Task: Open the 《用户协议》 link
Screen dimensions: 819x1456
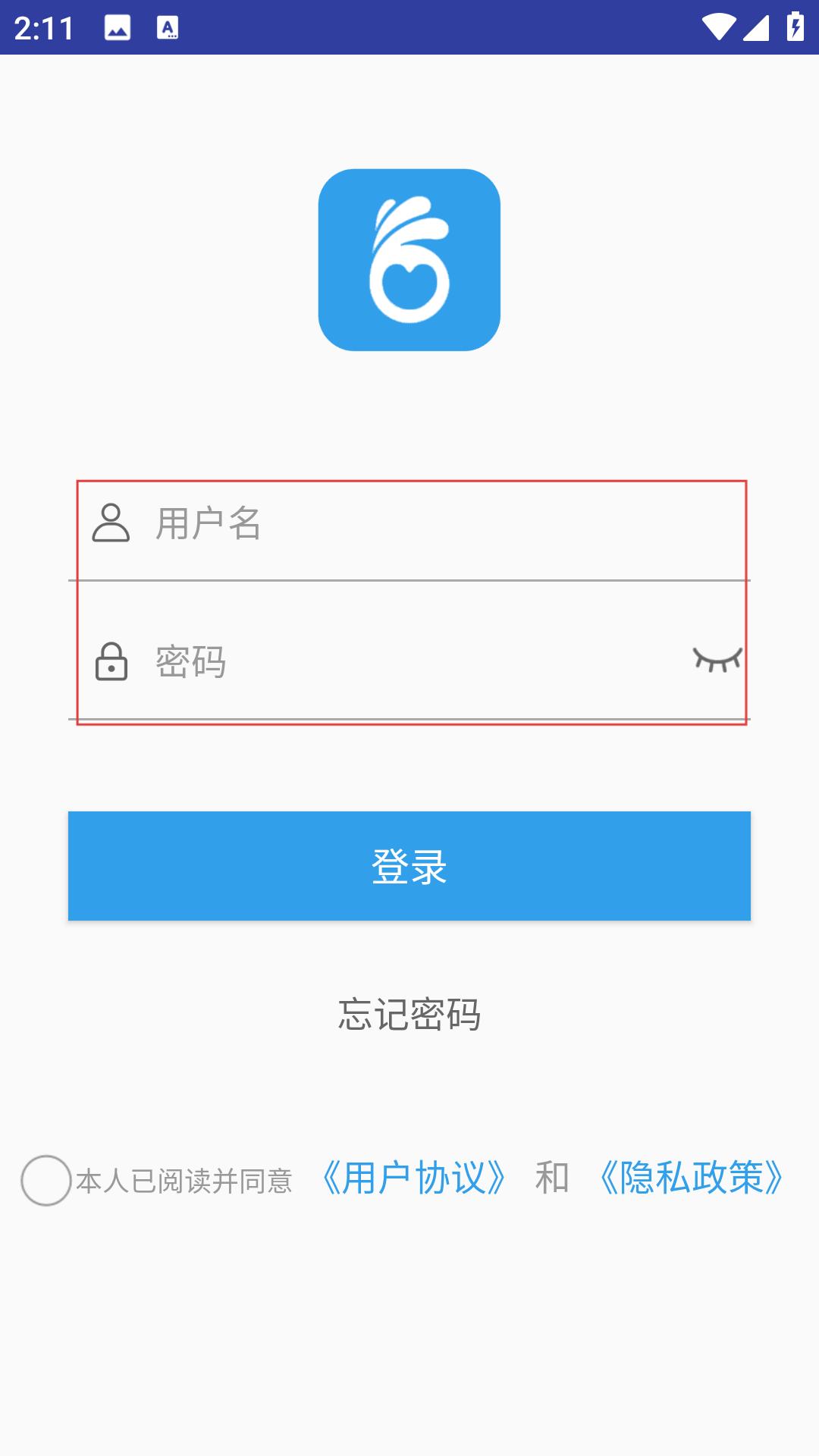Action: [413, 1178]
